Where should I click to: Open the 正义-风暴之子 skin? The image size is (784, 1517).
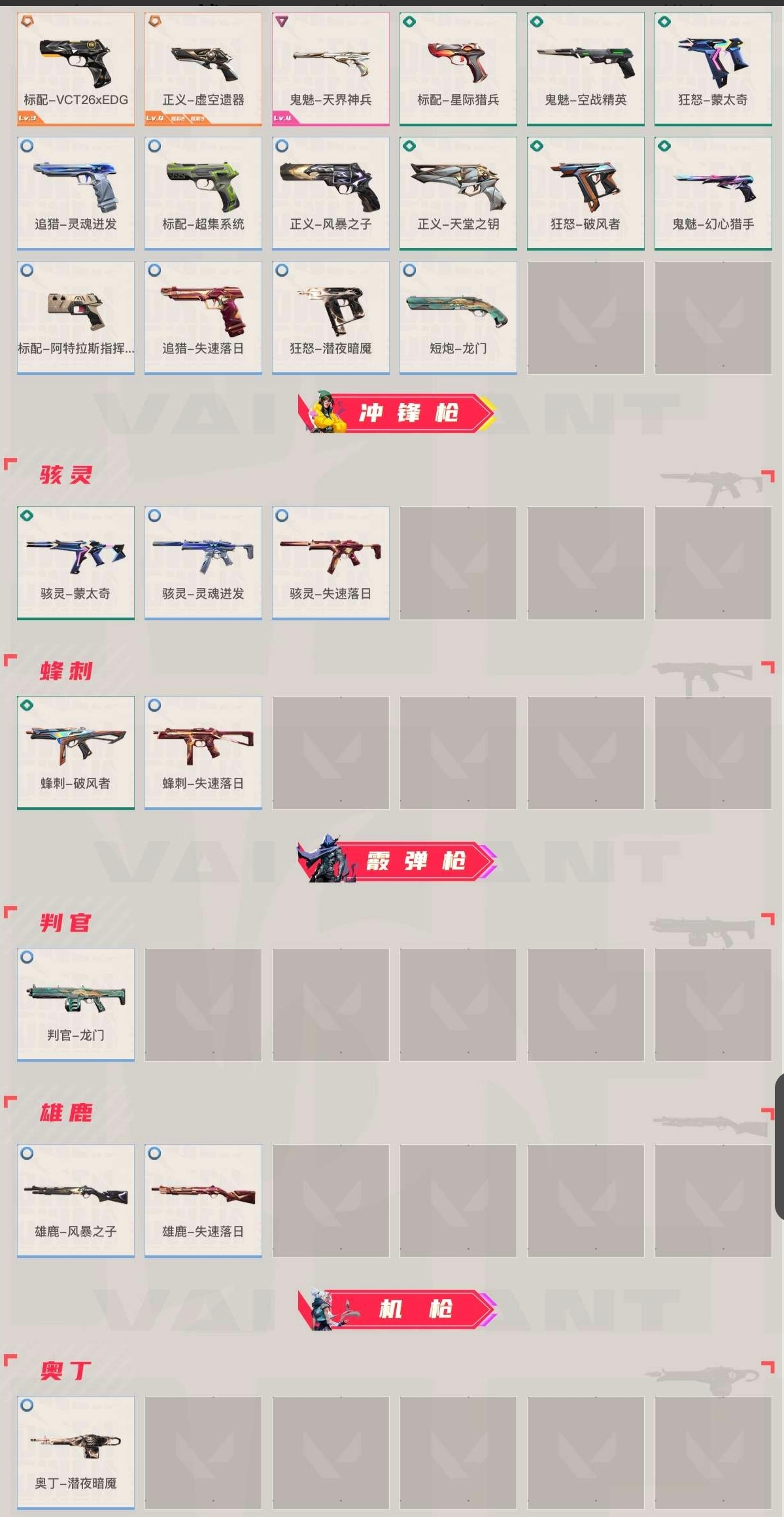coord(331,193)
